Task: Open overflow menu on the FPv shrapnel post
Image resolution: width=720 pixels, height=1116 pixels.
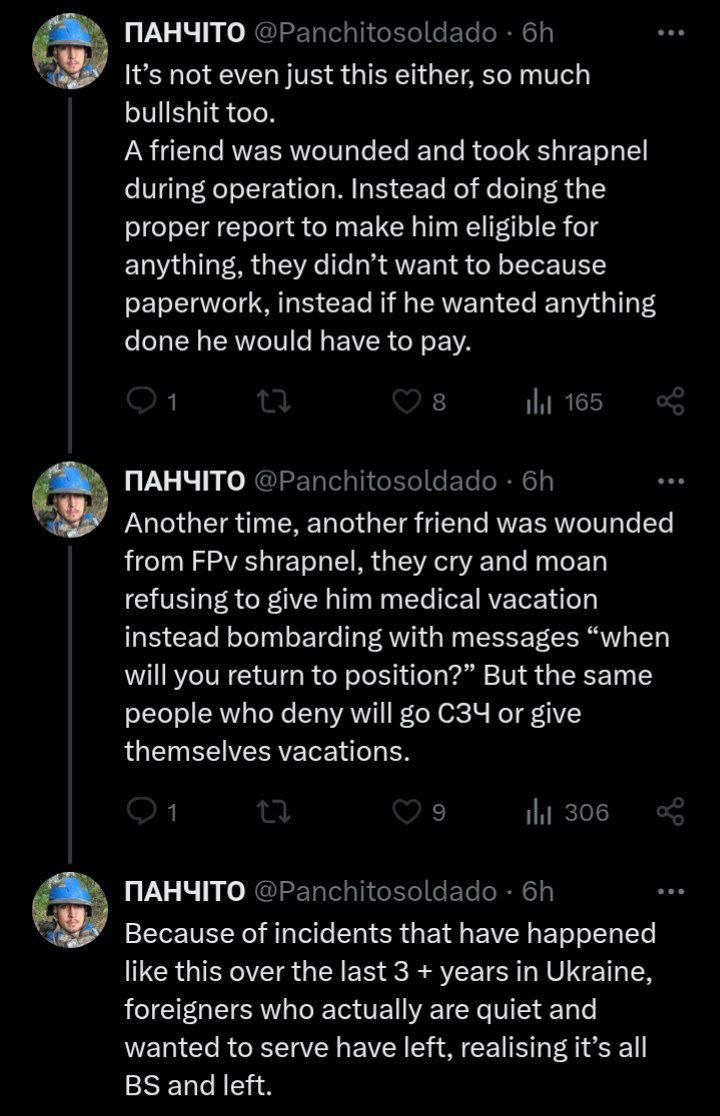Action: click(x=669, y=481)
